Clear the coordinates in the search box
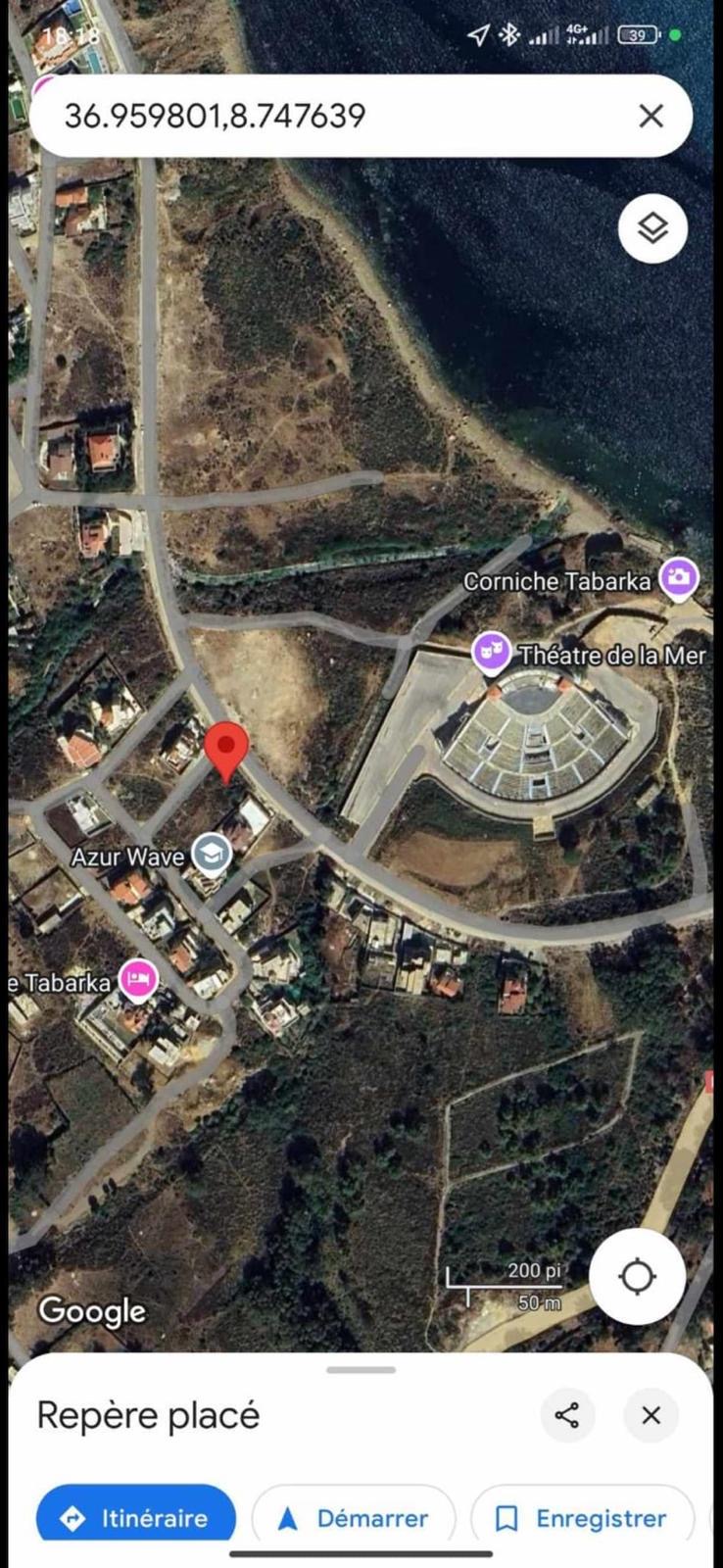723x1568 pixels. pyautogui.click(x=651, y=117)
